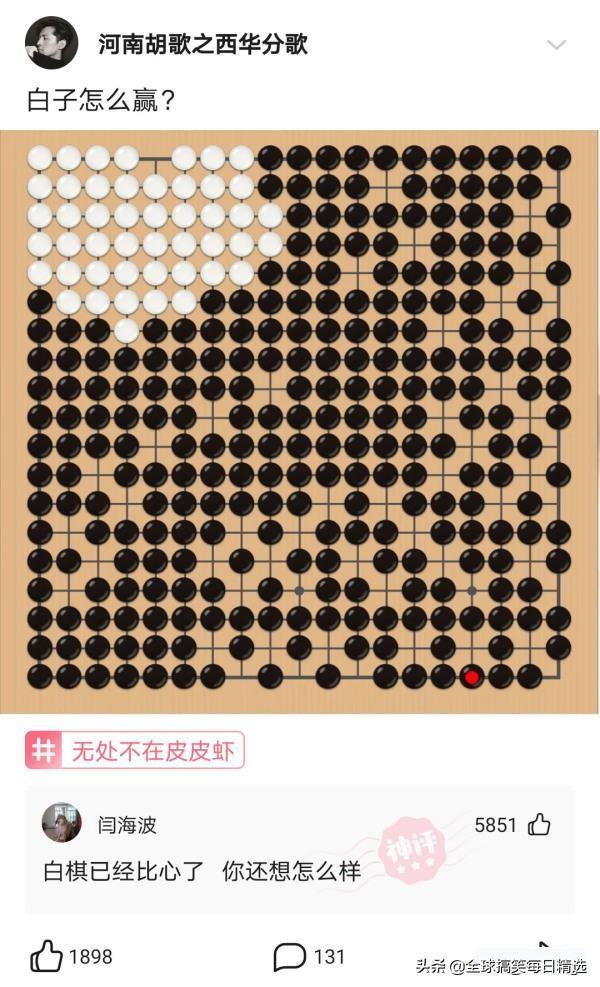
Task: Expand the post options chevron
Action: pyautogui.click(x=556, y=45)
